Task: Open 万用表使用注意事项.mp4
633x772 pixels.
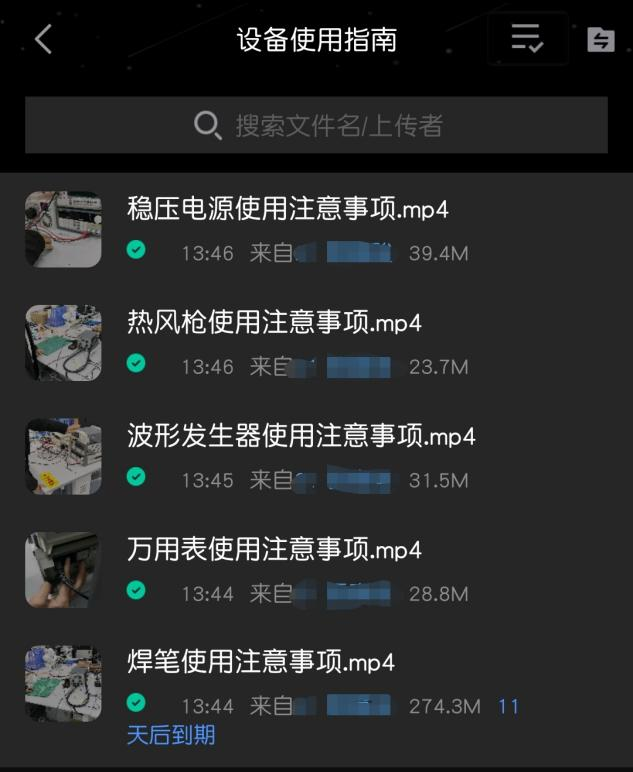Action: [275, 549]
